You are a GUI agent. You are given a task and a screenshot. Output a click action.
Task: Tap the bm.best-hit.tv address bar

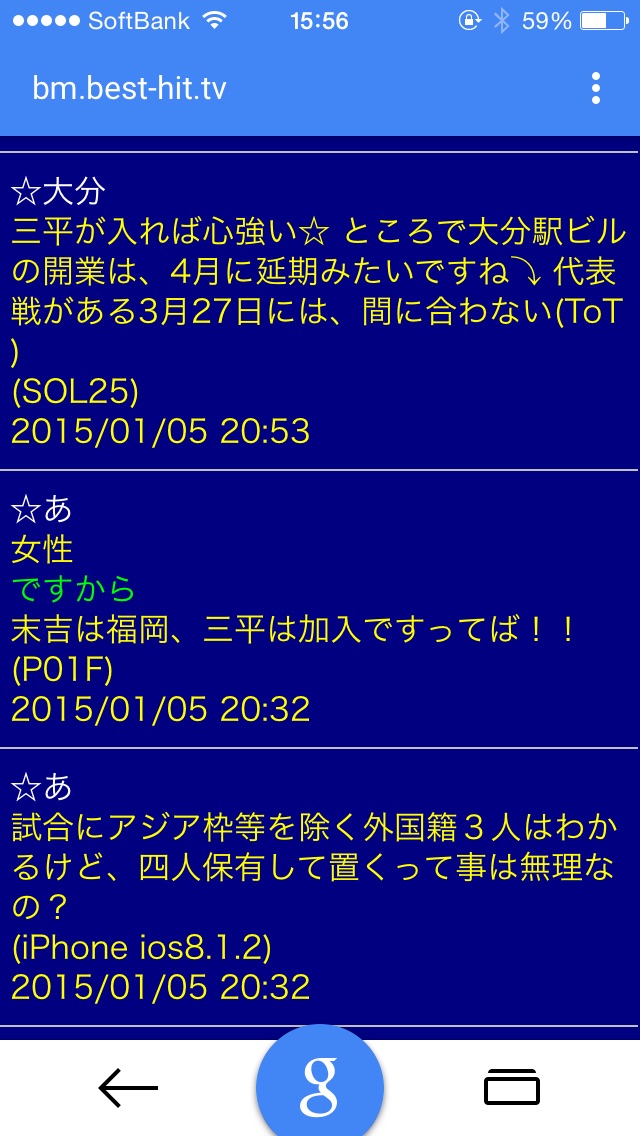(x=130, y=89)
